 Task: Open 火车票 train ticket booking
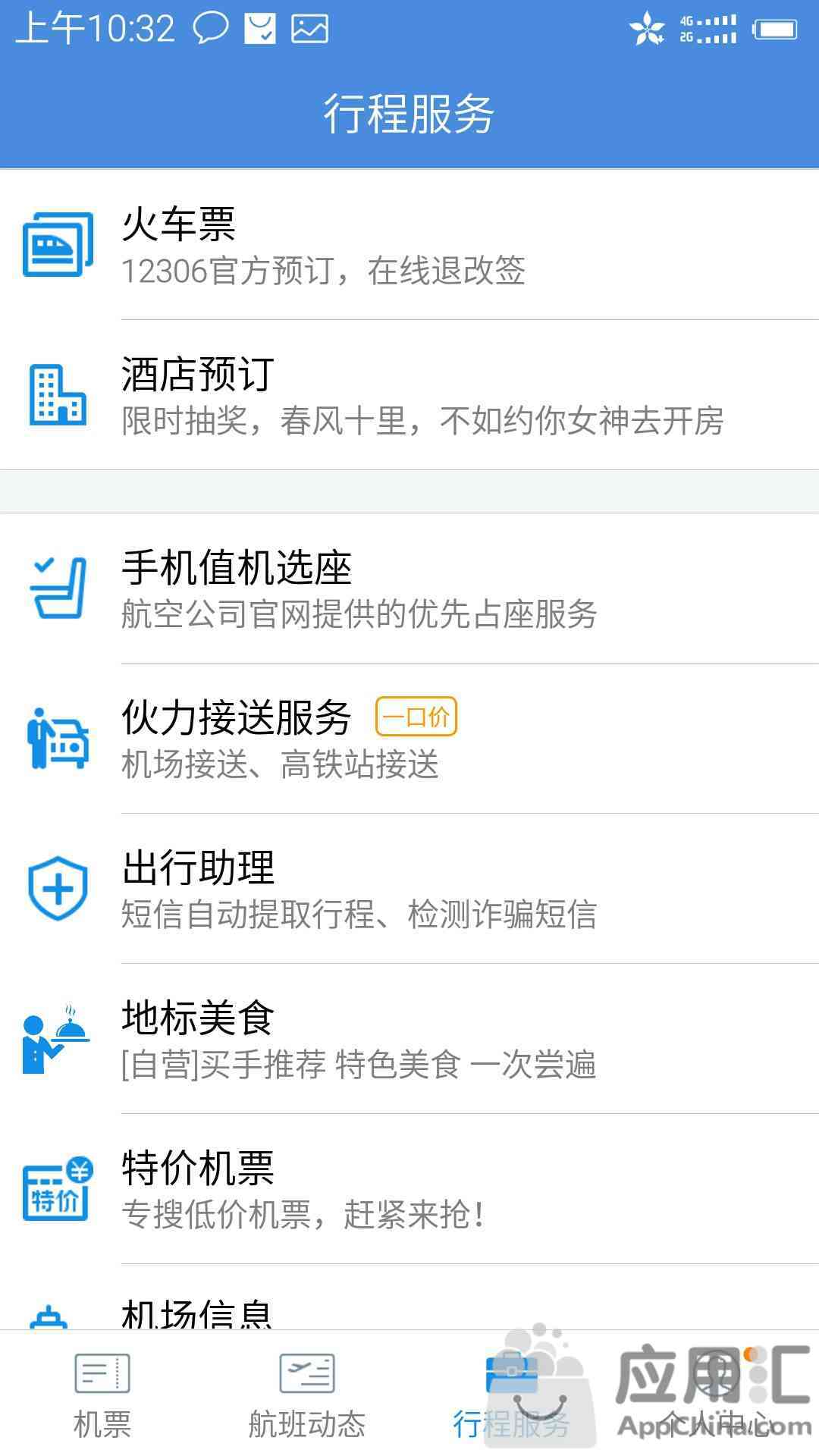pos(409,245)
